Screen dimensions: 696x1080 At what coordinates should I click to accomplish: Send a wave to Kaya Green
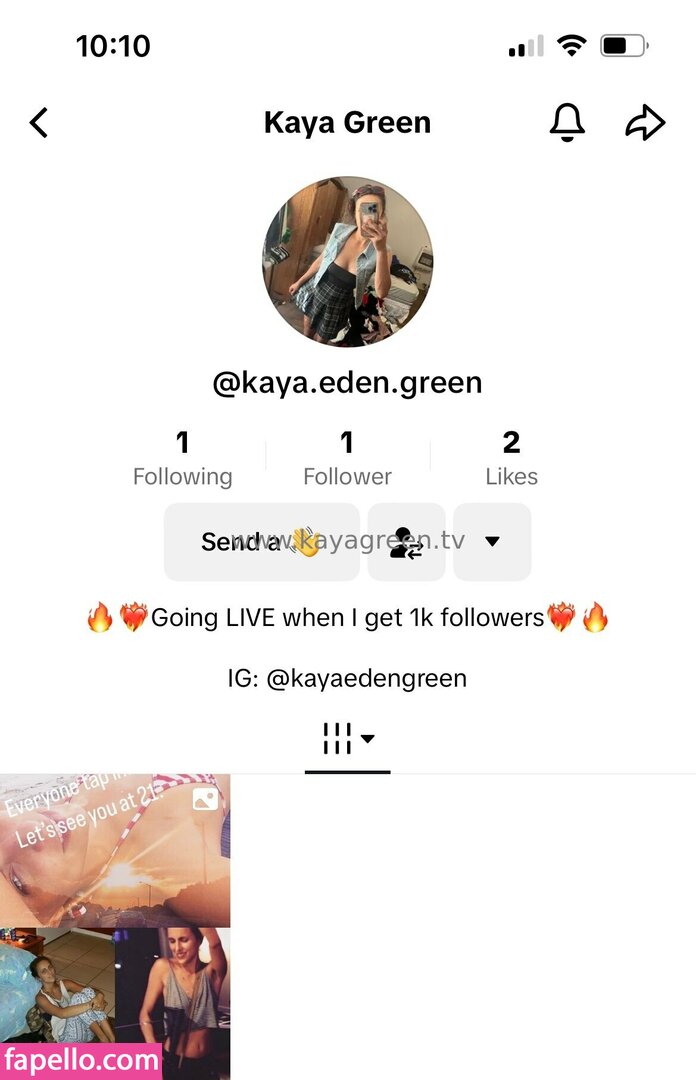click(x=261, y=542)
